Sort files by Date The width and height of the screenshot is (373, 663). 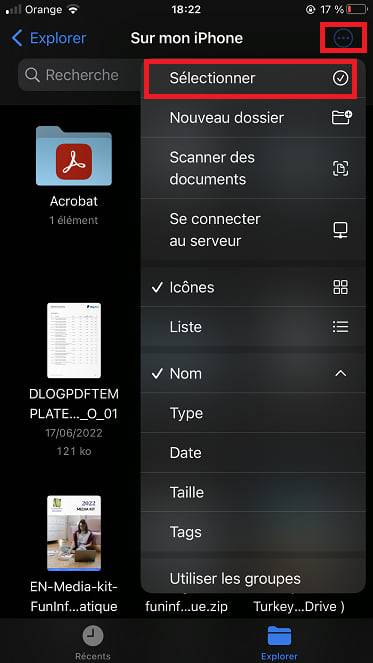point(253,452)
